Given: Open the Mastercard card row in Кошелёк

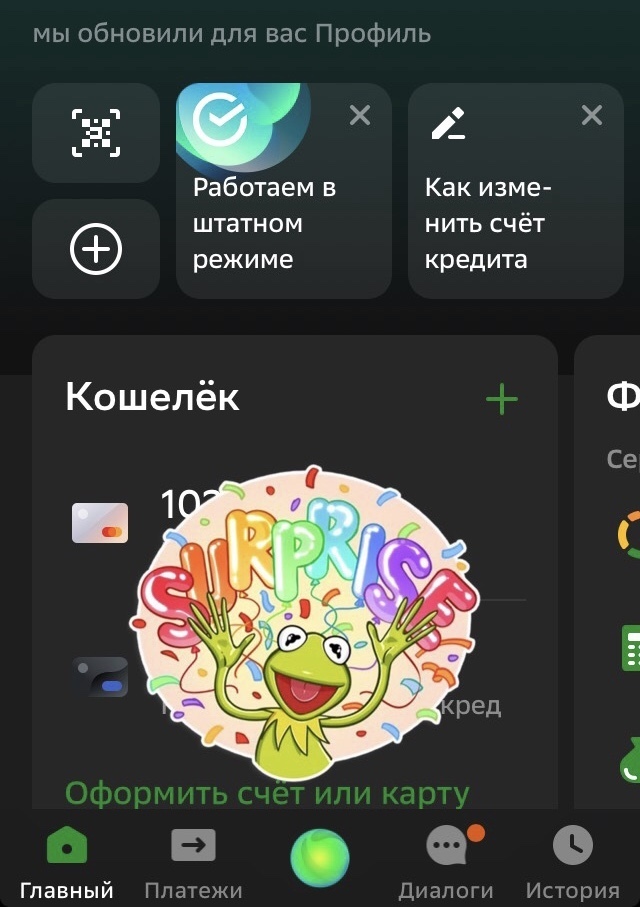Looking at the screenshot, I should click(100, 522).
